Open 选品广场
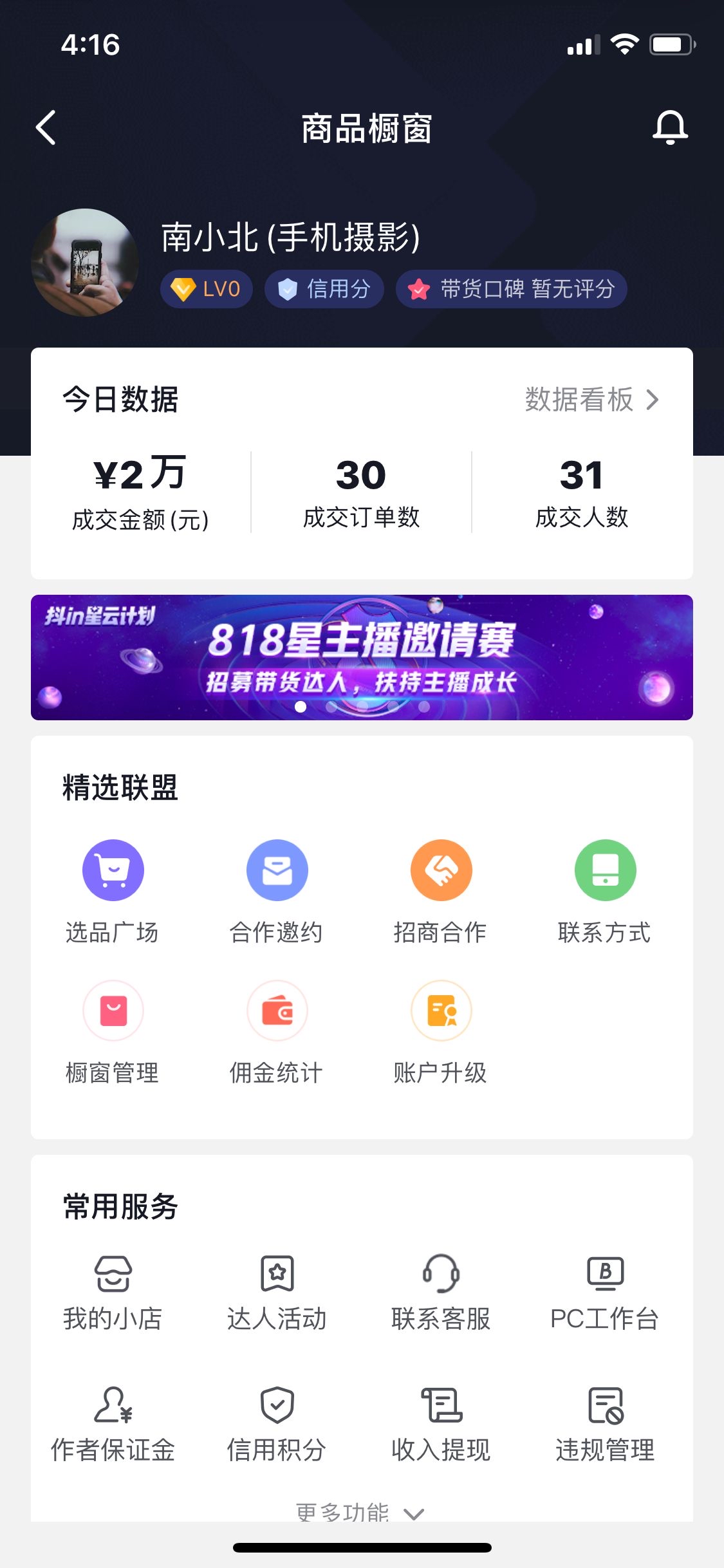The height and width of the screenshot is (1568, 724). tap(113, 888)
